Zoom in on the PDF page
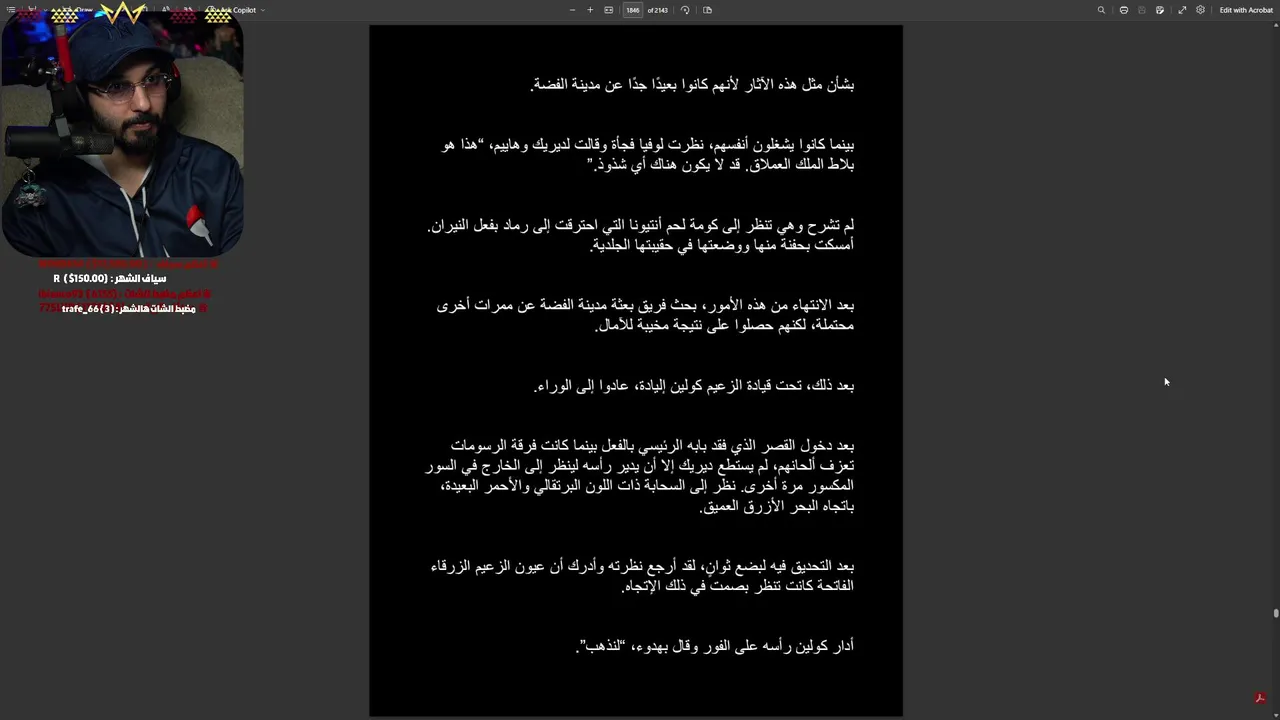This screenshot has height=720, width=1280. pos(590,10)
